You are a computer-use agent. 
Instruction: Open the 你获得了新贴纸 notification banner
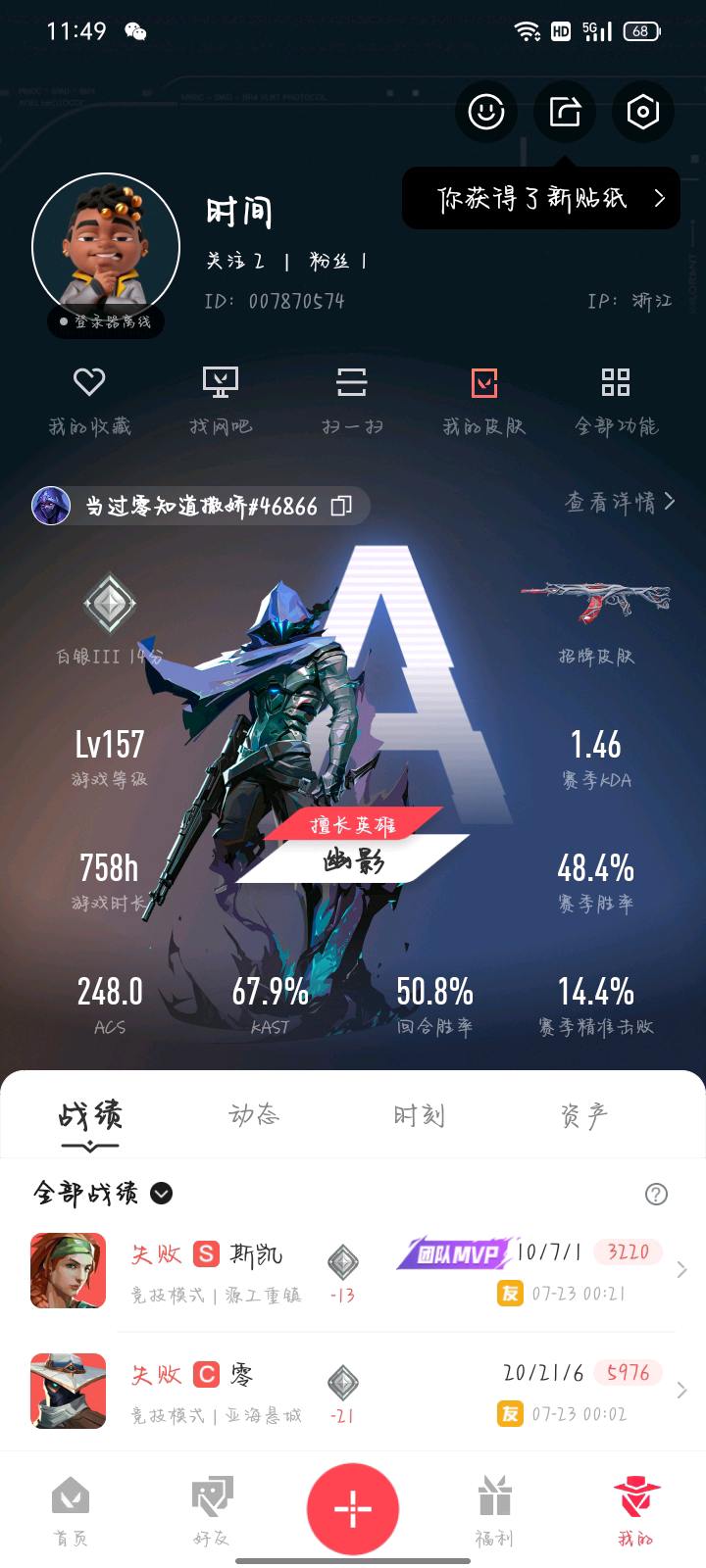(541, 199)
